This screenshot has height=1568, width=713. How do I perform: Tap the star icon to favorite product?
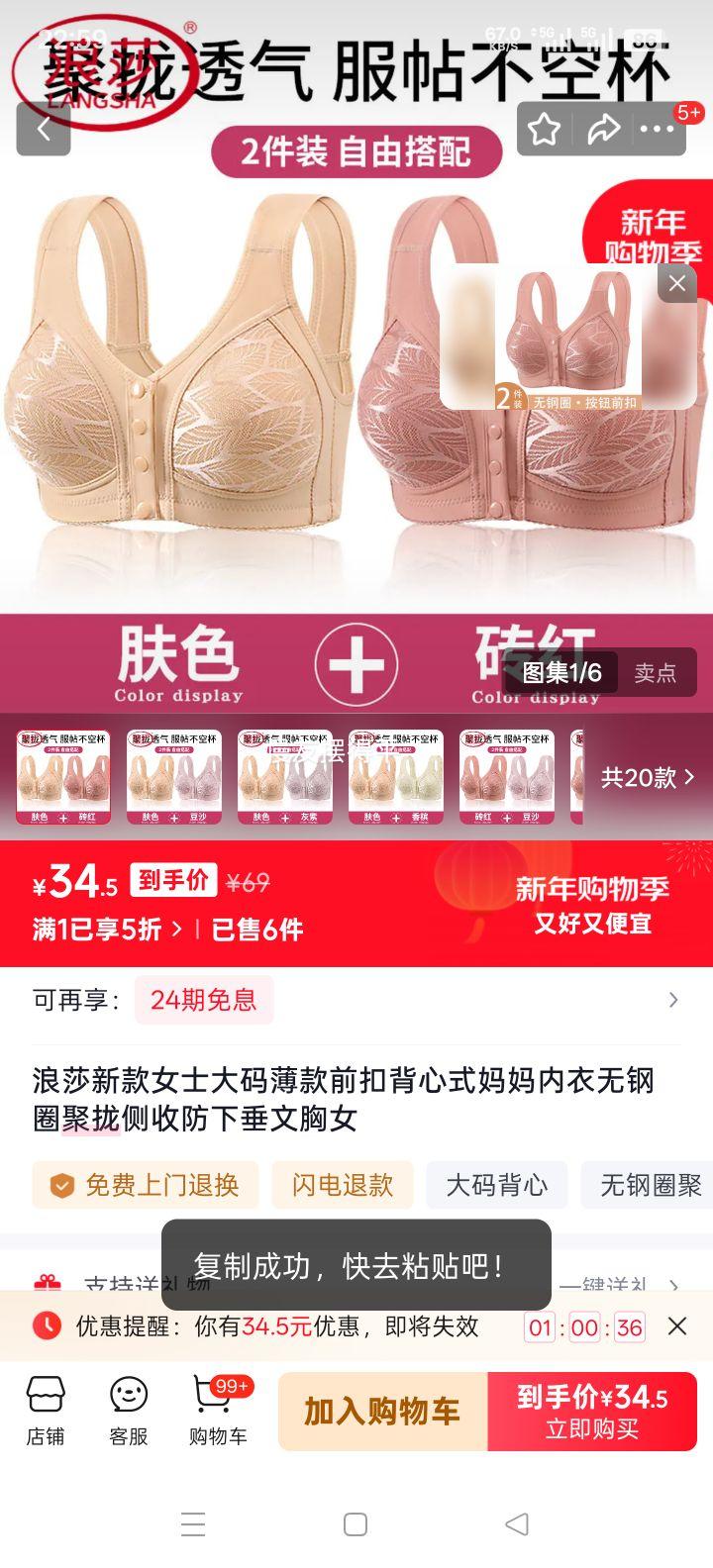tap(545, 129)
